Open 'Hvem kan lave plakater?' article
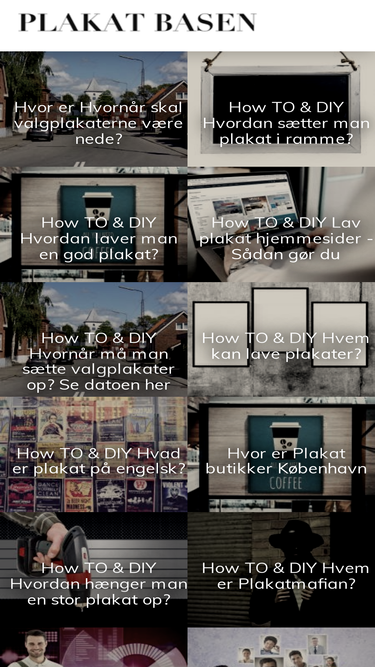 pos(281,340)
